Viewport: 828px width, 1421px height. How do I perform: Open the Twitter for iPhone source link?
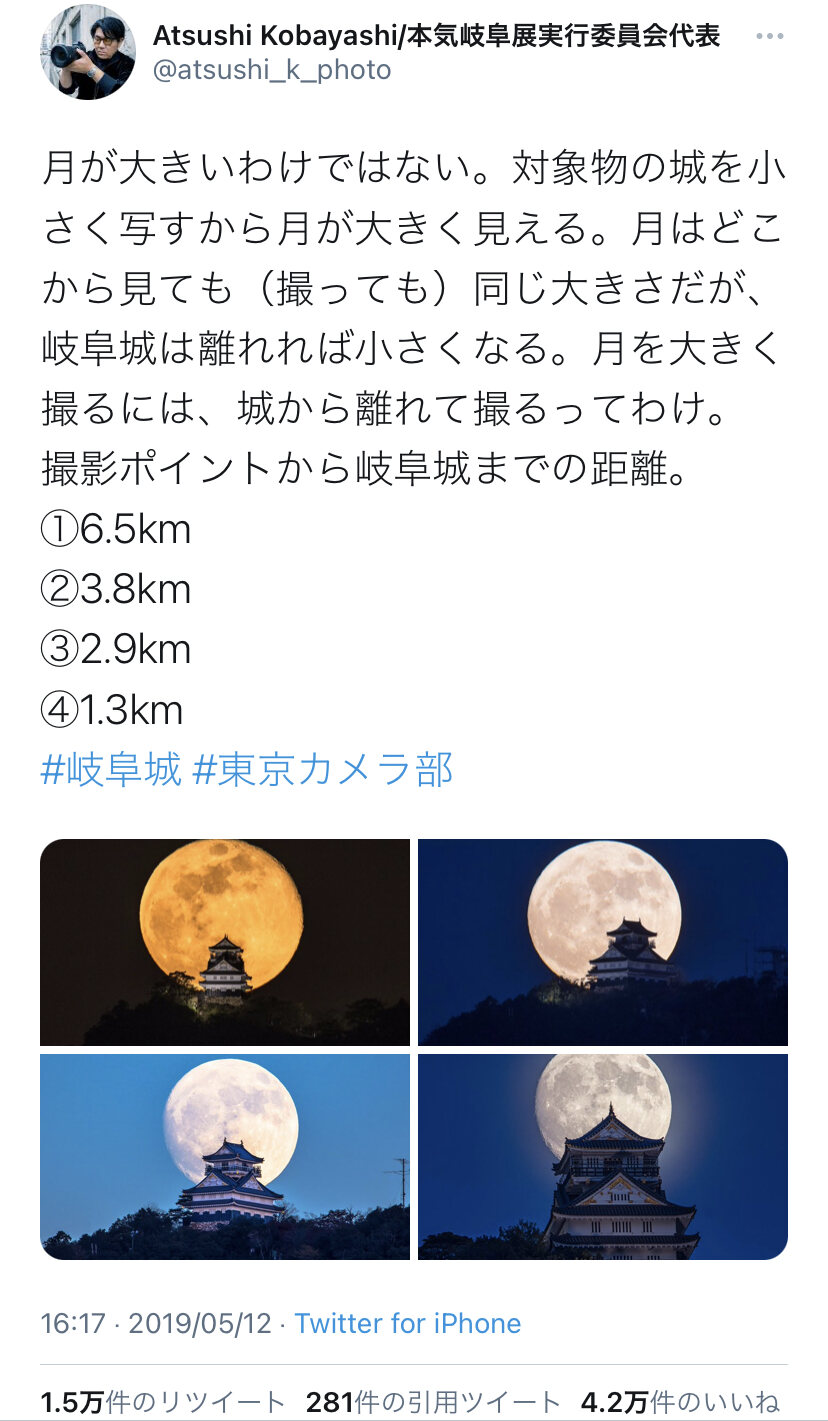coord(408,1323)
